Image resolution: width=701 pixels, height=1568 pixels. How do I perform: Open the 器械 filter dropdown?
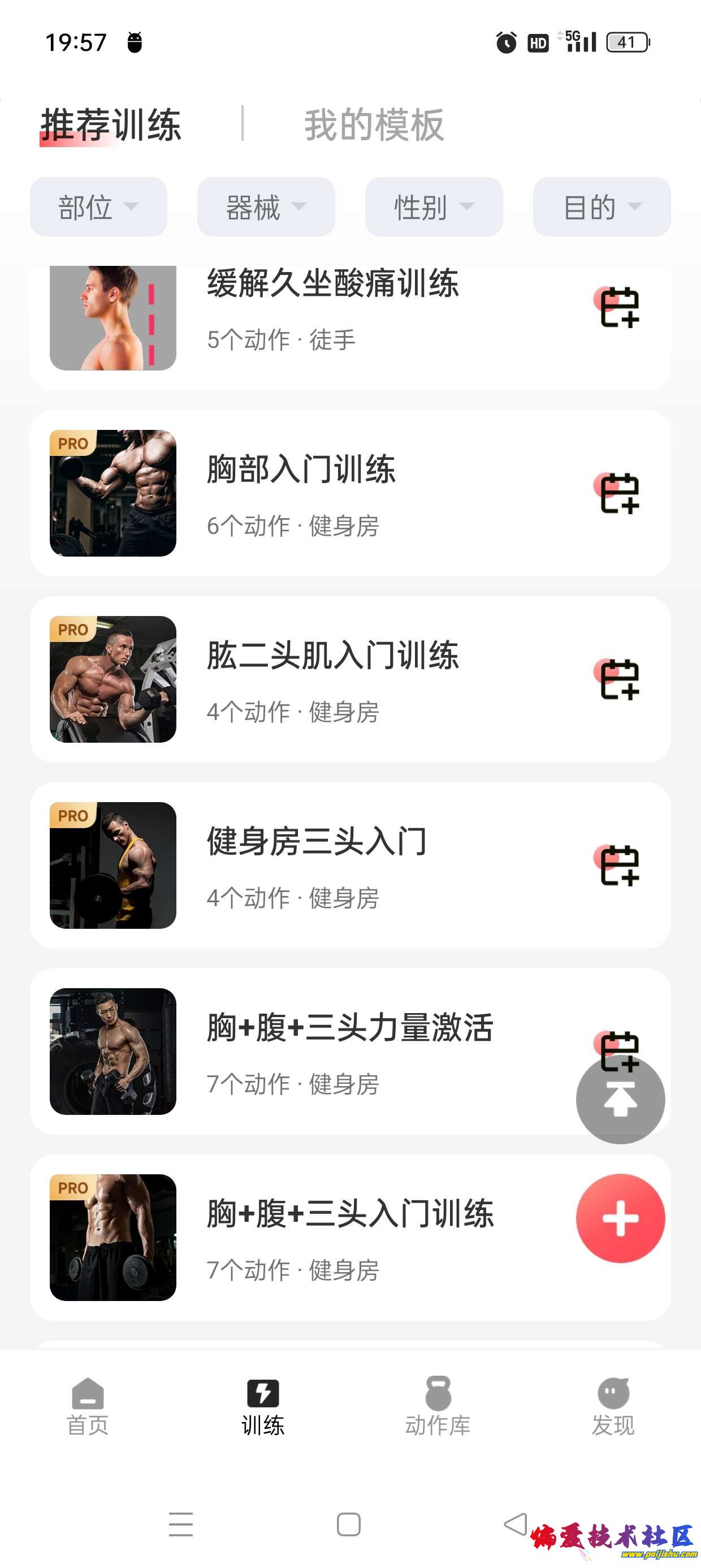coord(266,207)
